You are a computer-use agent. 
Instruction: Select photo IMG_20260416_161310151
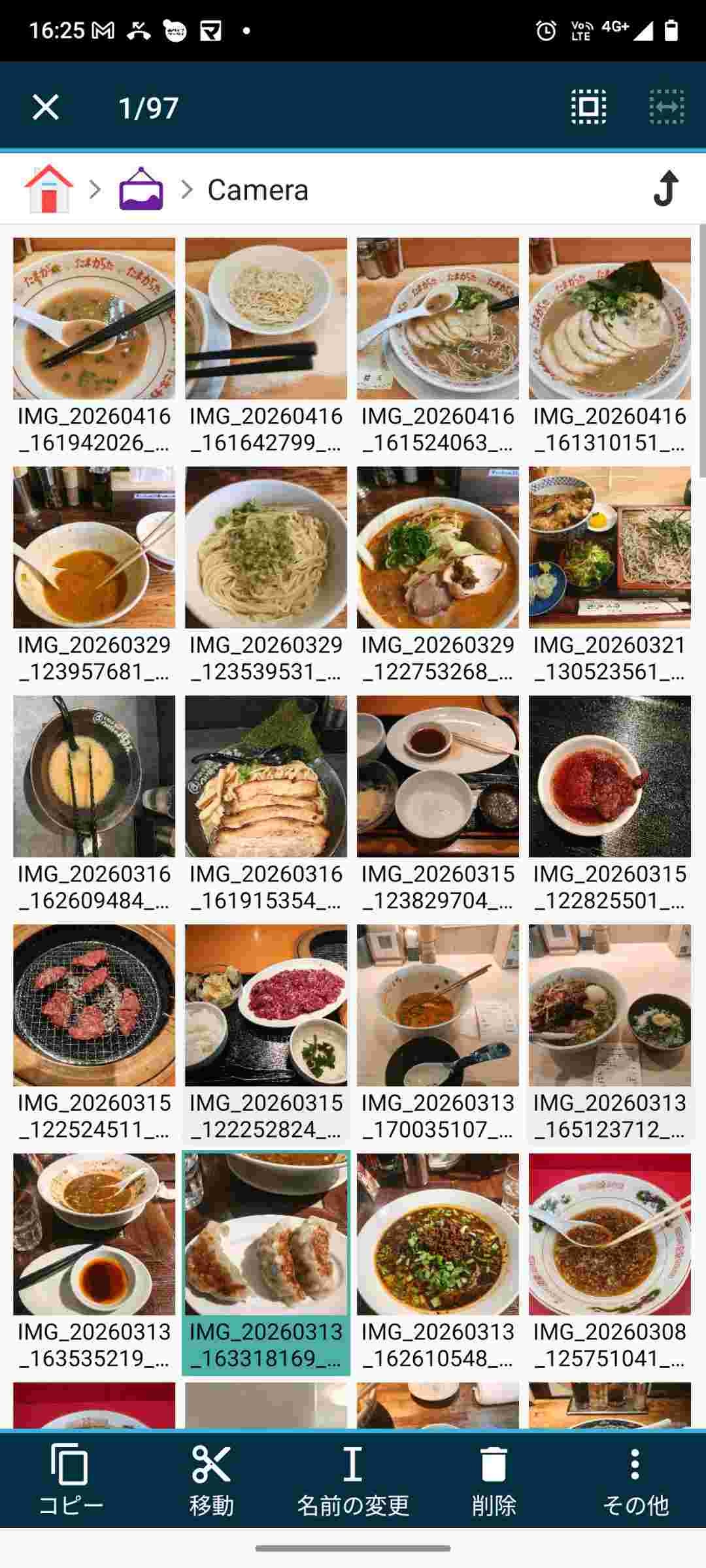[609, 319]
